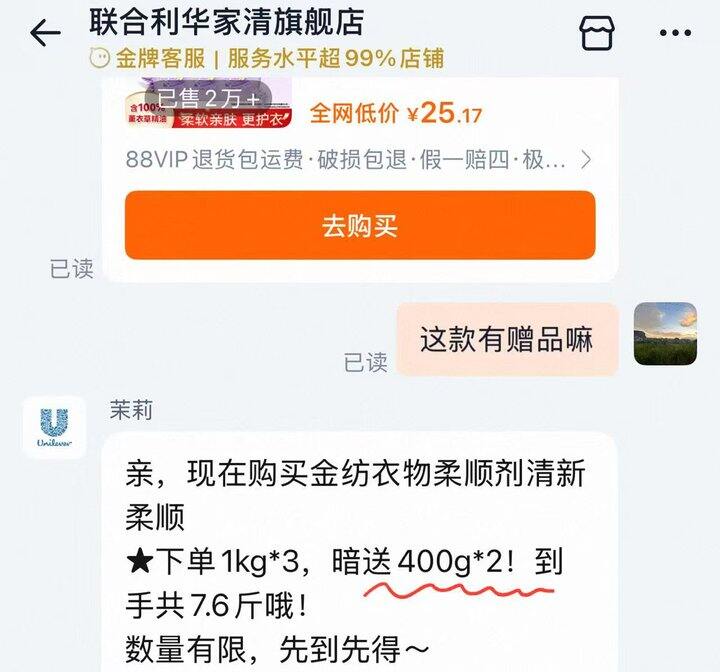Go back using the back arrow
The width and height of the screenshot is (720, 672).
point(45,33)
